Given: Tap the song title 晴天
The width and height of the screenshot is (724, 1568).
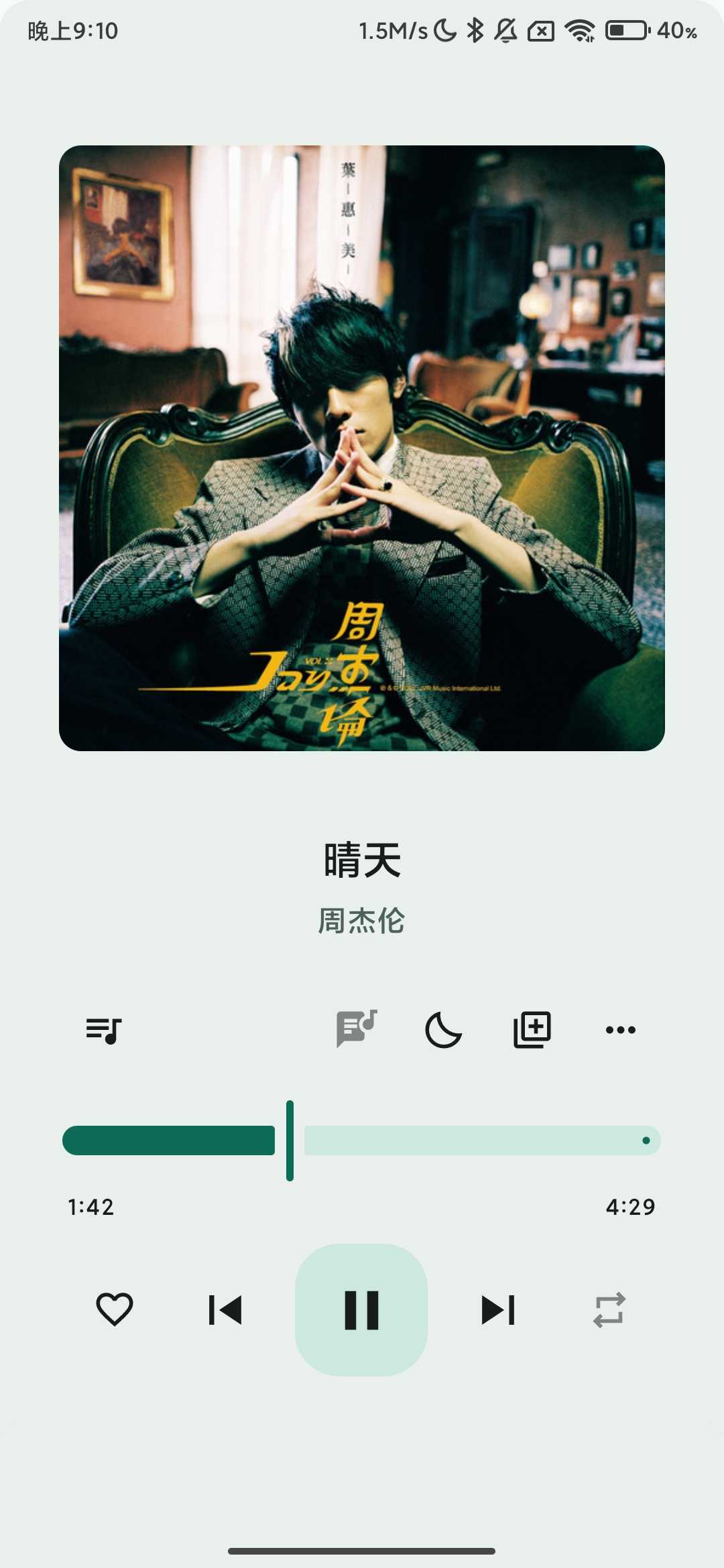Looking at the screenshot, I should tap(362, 863).
